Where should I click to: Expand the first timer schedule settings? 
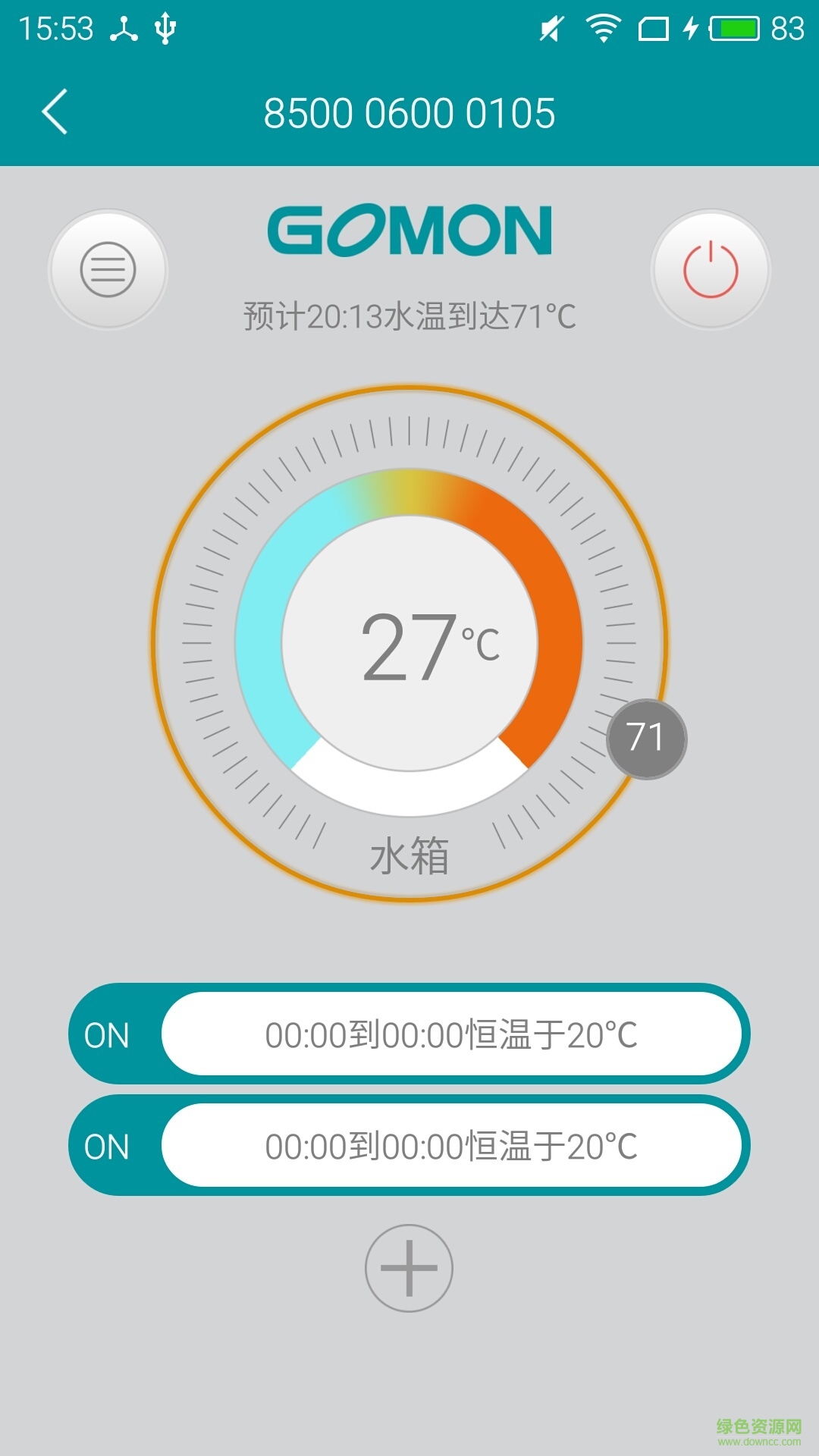(x=451, y=1034)
